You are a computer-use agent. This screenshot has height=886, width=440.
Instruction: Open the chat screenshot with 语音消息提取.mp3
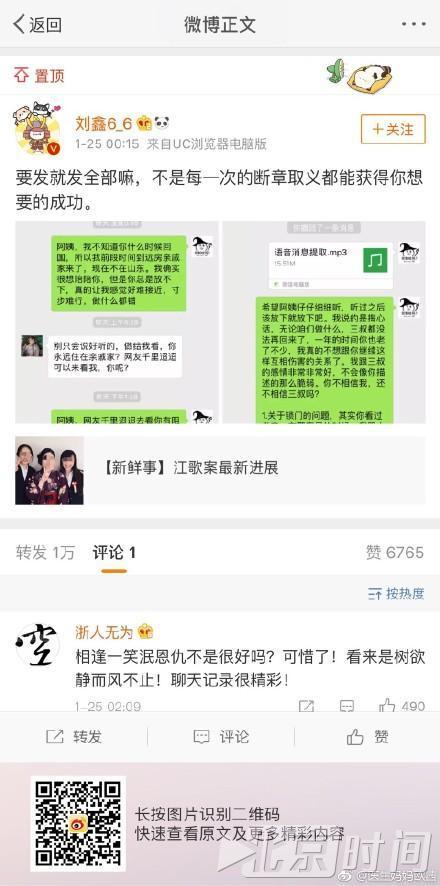click(324, 322)
